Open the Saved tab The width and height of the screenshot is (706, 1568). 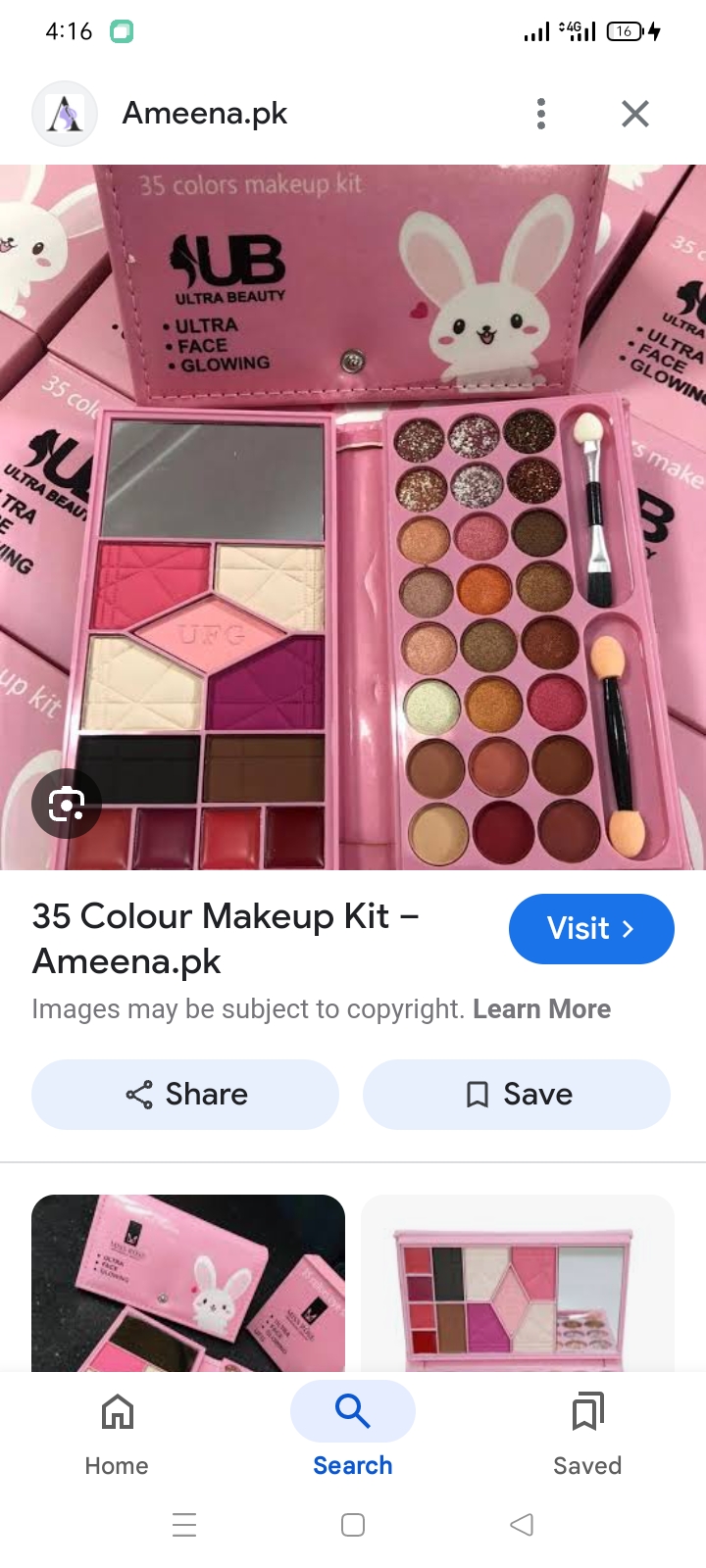pos(586,1431)
